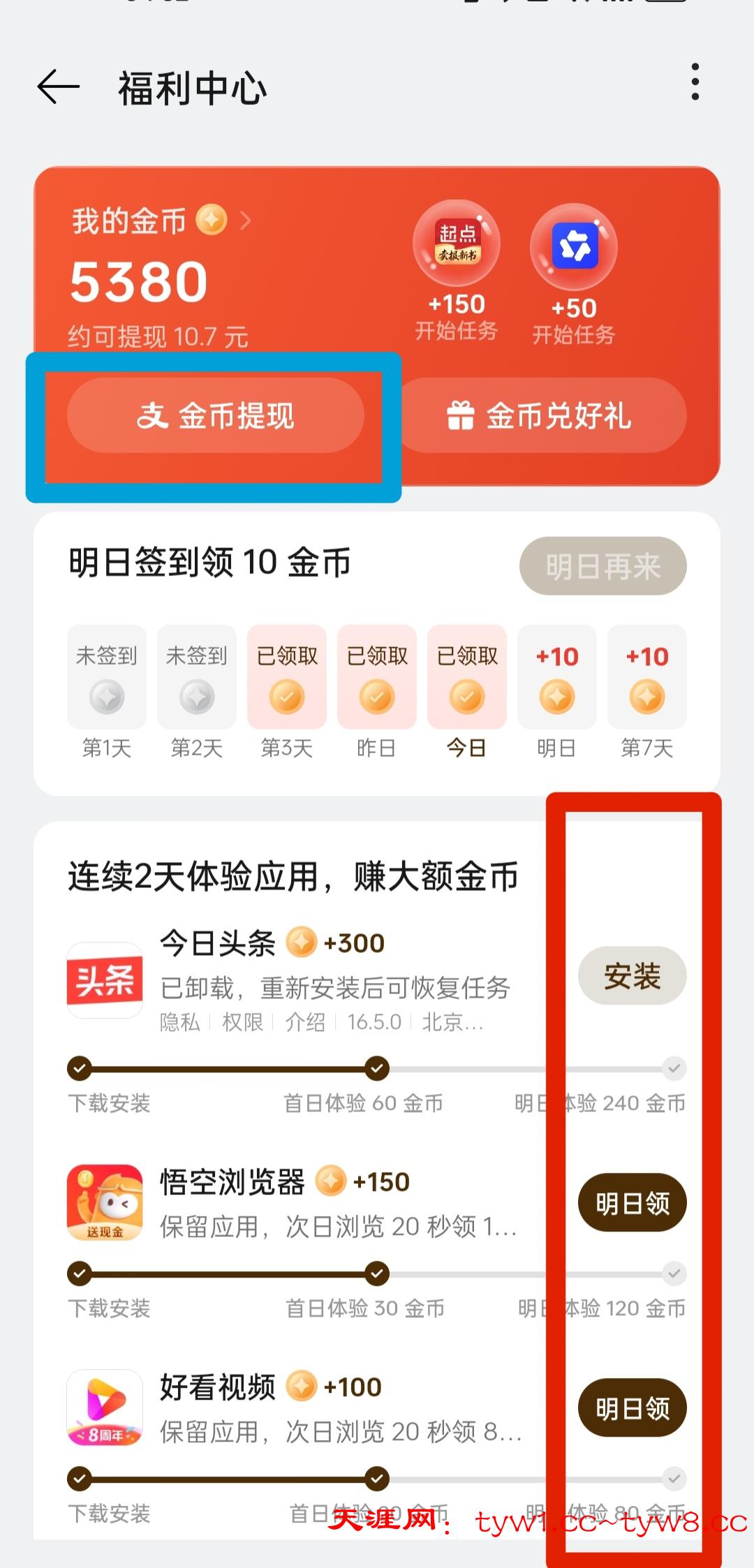View 今日头条 隐私 link
The image size is (754, 1568).
[x=179, y=1023]
